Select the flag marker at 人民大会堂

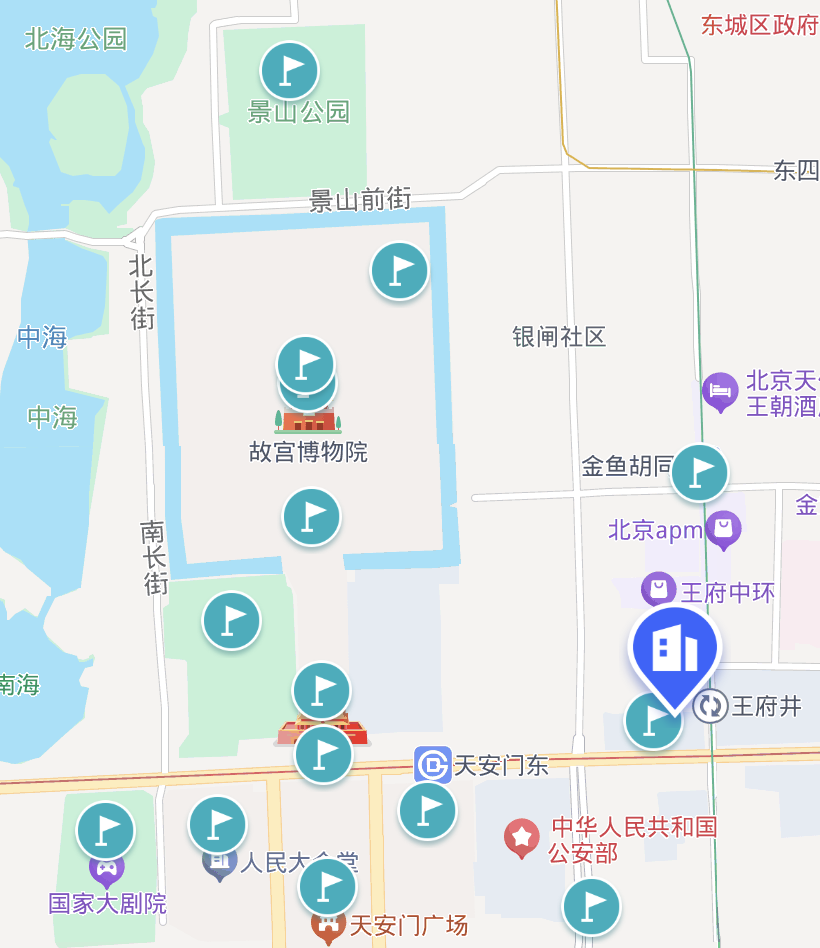click(x=218, y=825)
